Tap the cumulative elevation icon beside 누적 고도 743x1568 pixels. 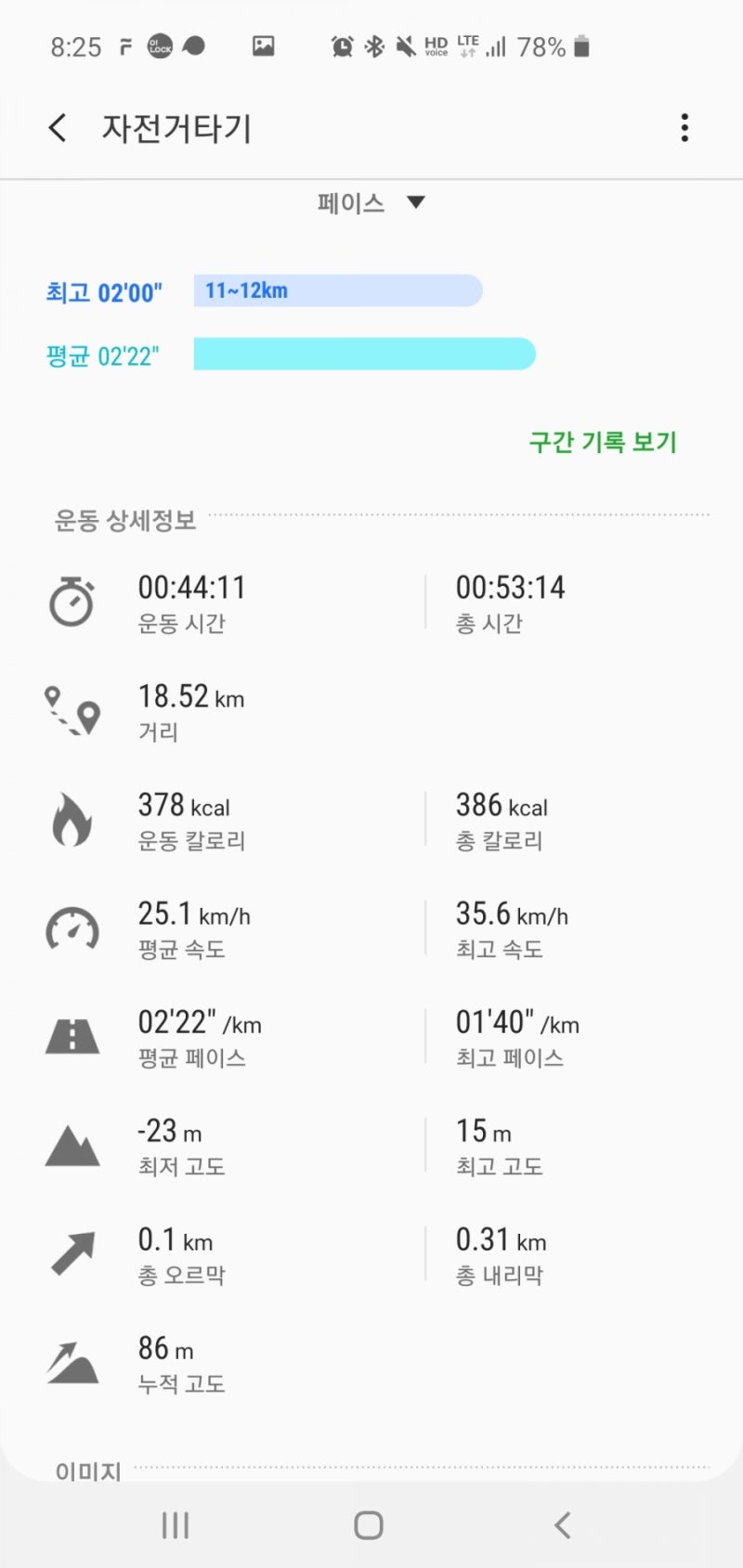pyautogui.click(x=72, y=1363)
